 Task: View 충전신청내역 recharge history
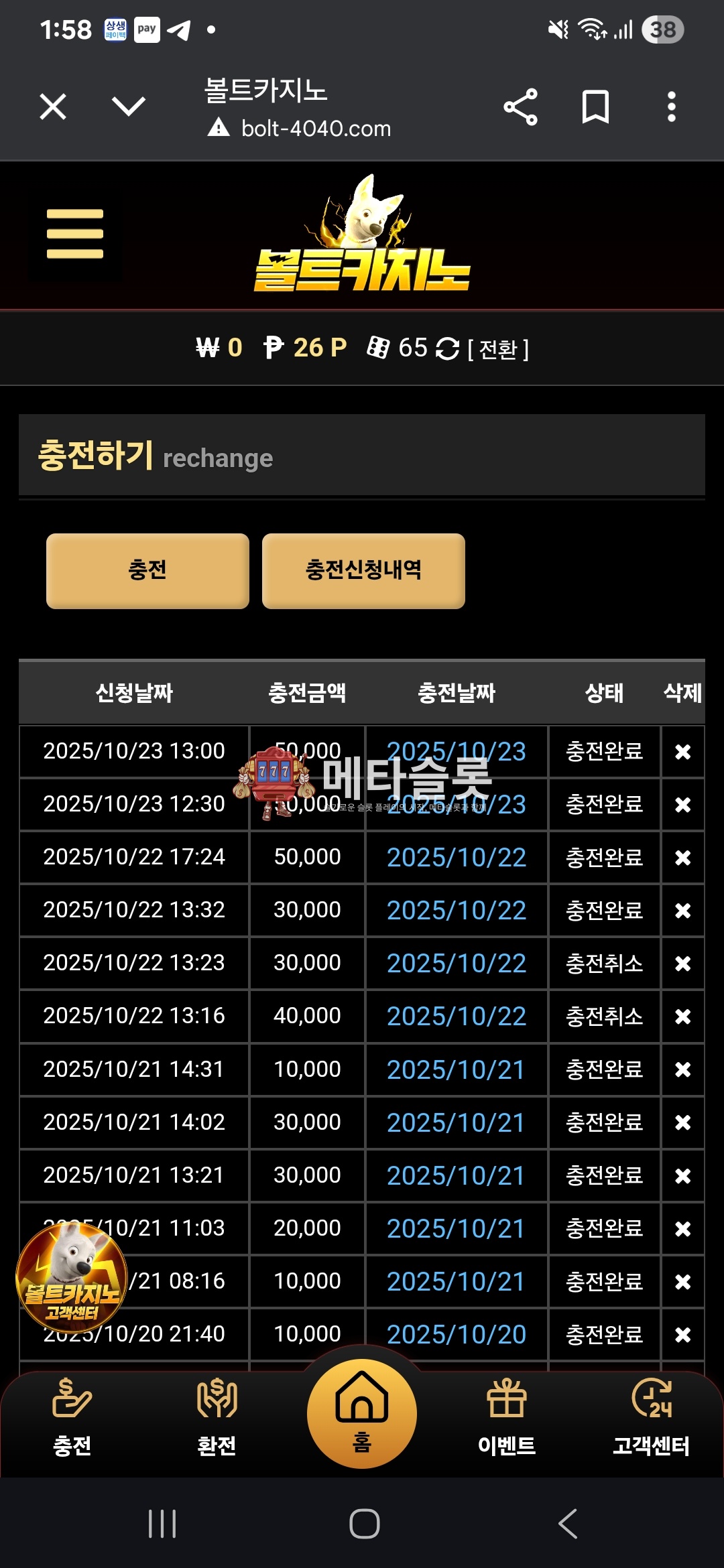pos(363,571)
